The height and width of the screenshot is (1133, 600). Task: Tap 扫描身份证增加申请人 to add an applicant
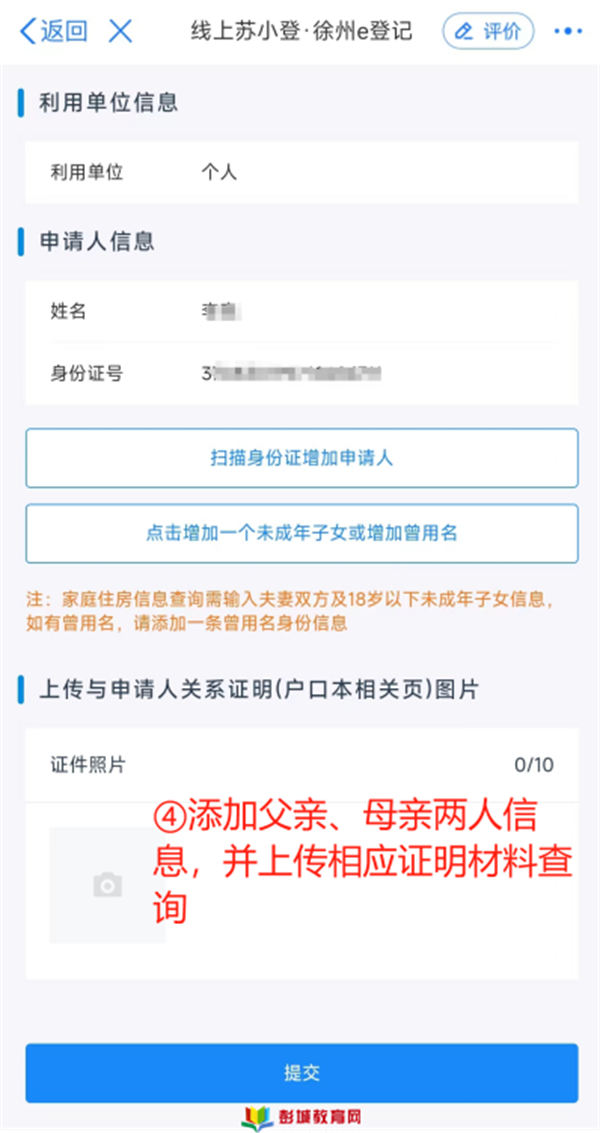[301, 458]
